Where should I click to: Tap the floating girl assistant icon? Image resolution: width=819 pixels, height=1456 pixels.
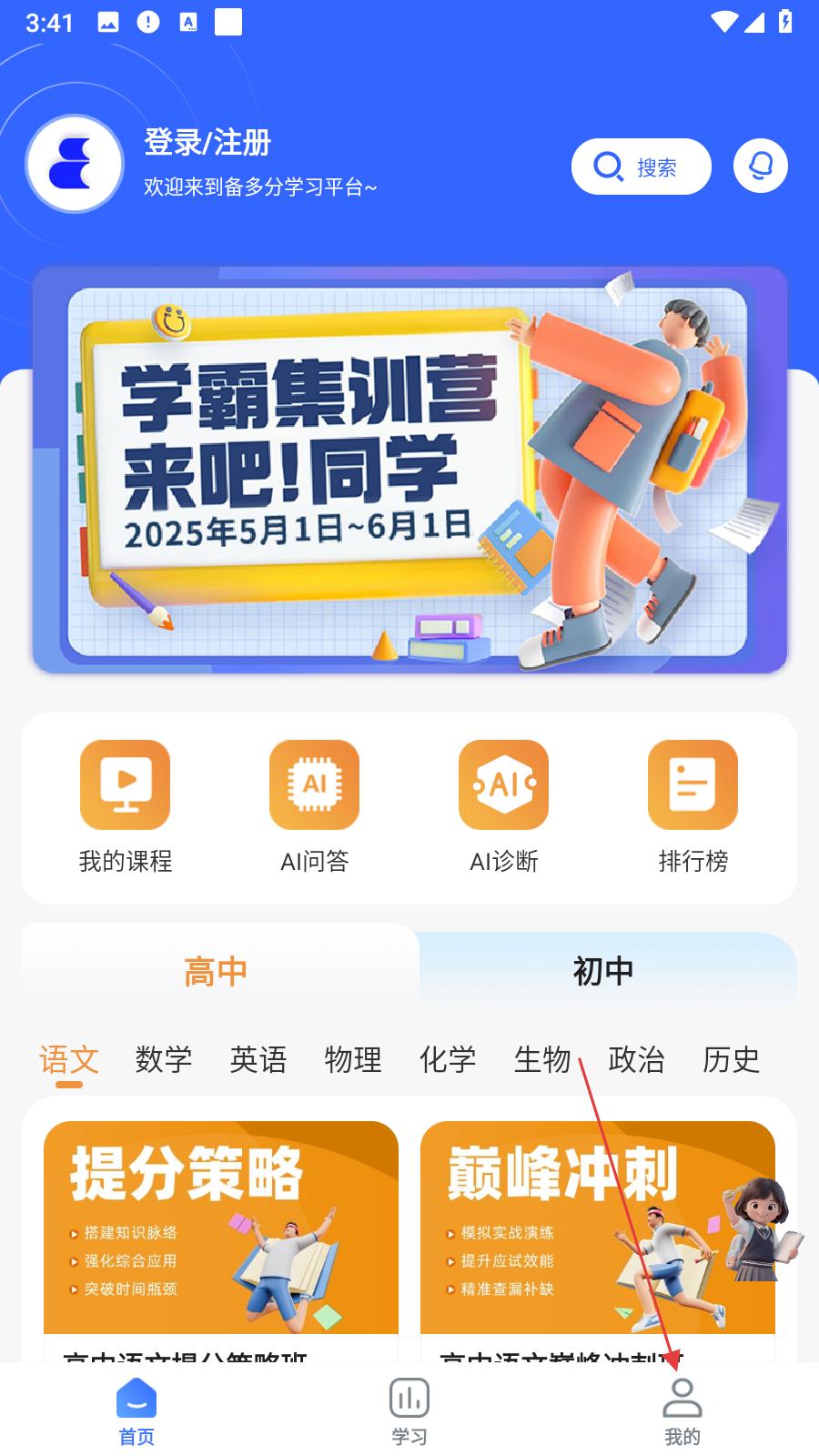point(761,1228)
